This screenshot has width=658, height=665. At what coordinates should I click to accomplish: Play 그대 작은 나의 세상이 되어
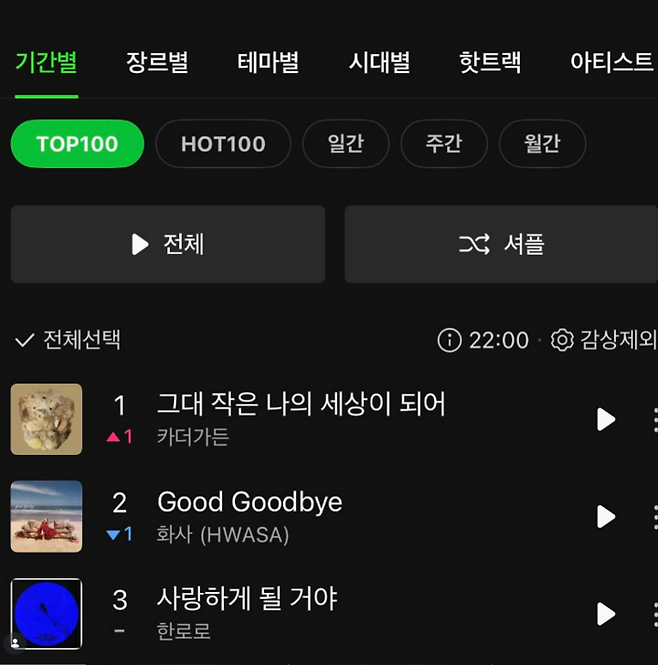606,419
